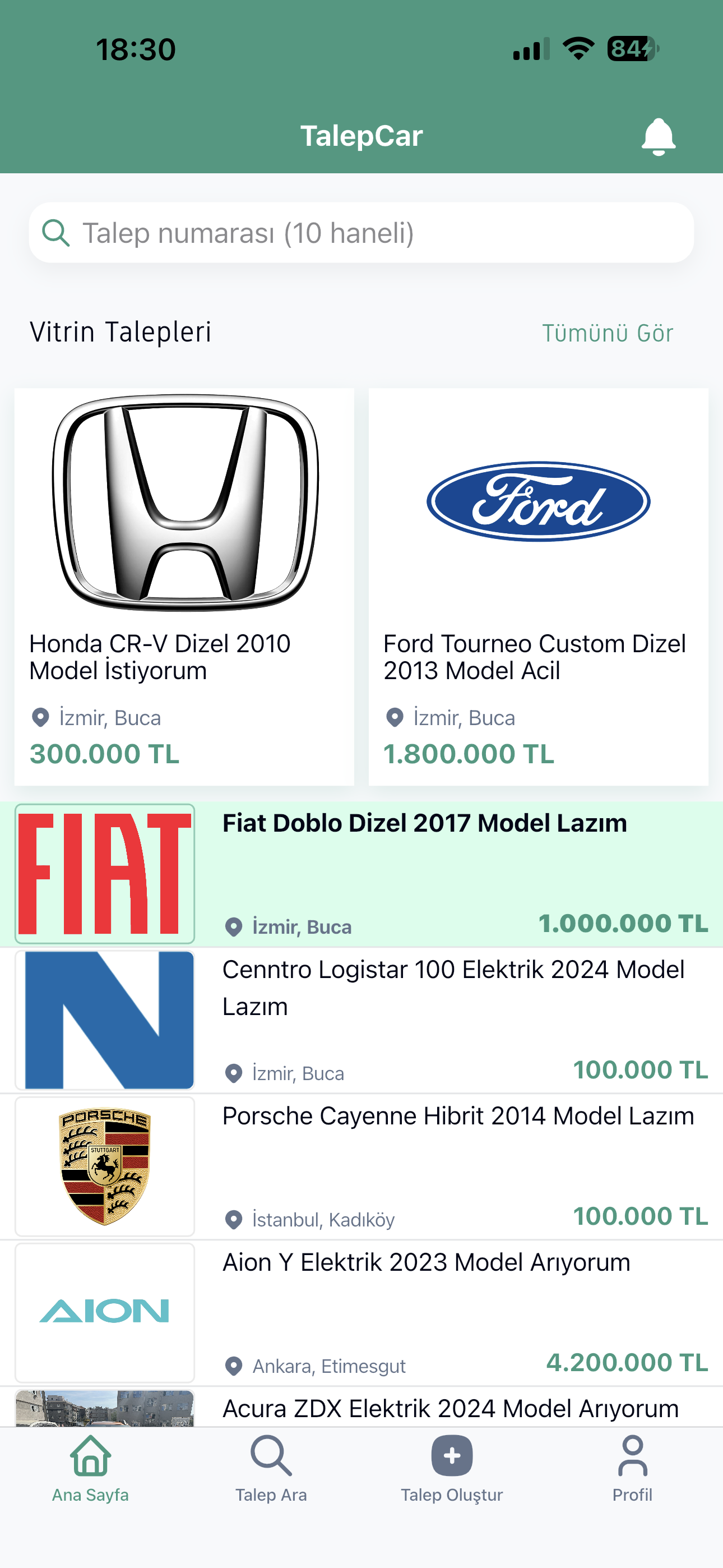Open the Acura ZDX Elektrik 2024 request
Image resolution: width=723 pixels, height=1568 pixels.
coord(451,1409)
